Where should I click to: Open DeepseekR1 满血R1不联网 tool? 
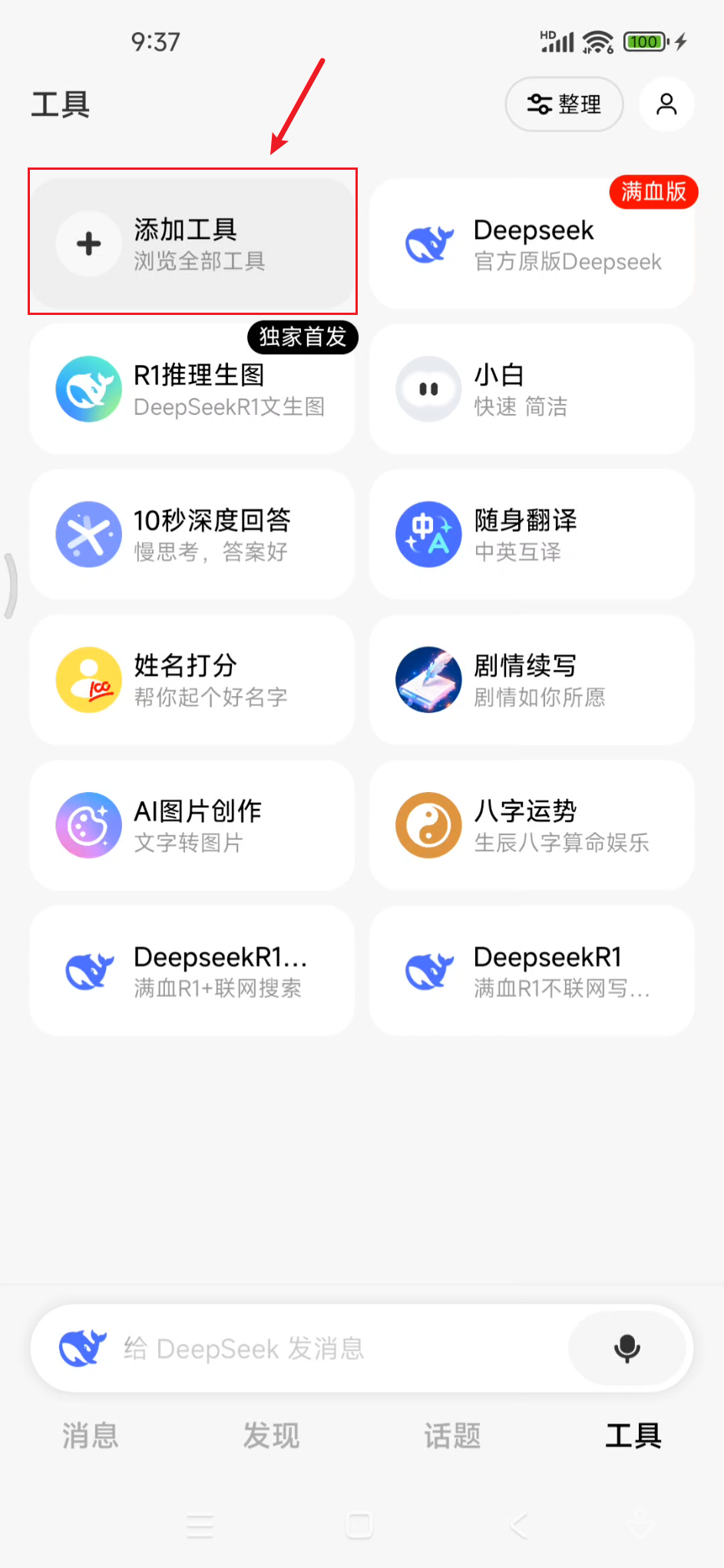pos(532,970)
